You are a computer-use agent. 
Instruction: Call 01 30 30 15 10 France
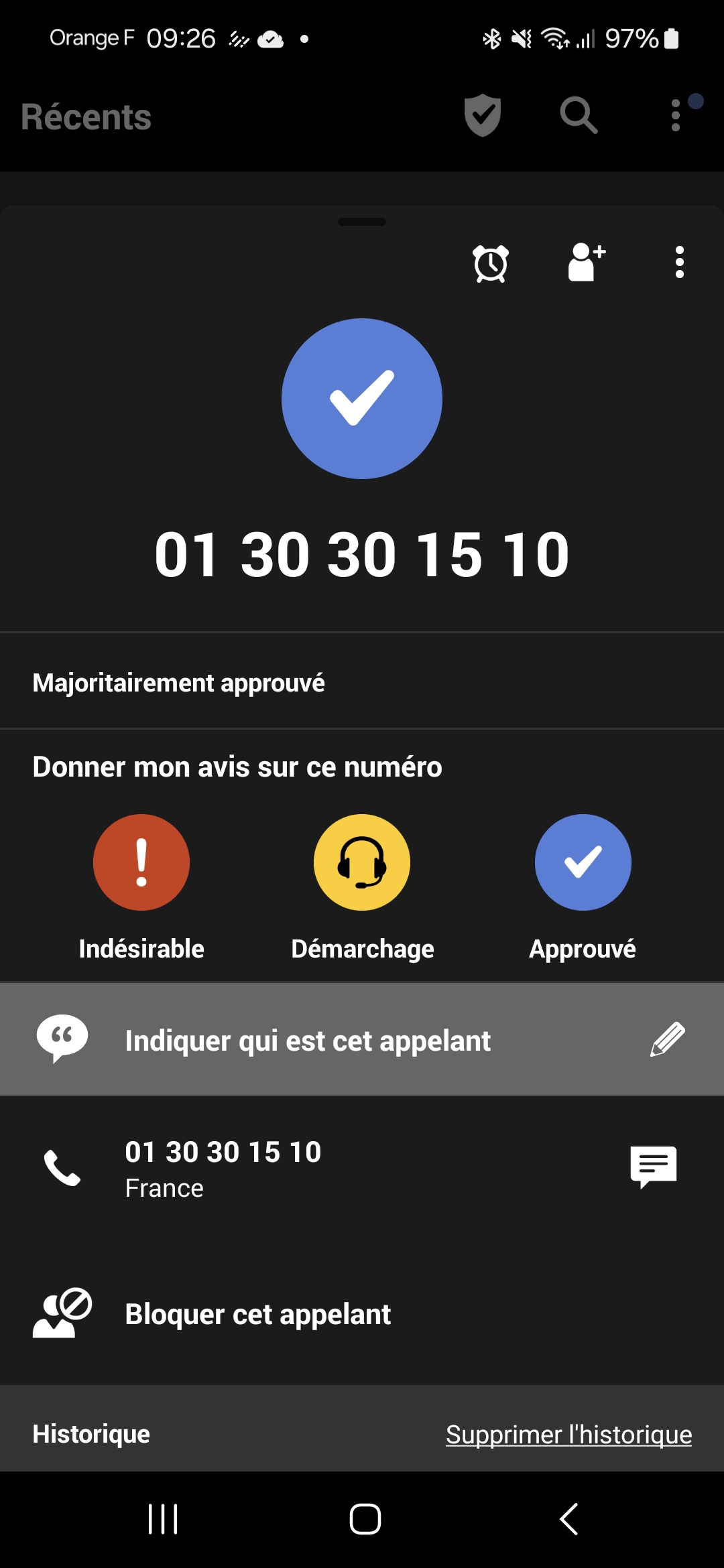coord(223,1167)
